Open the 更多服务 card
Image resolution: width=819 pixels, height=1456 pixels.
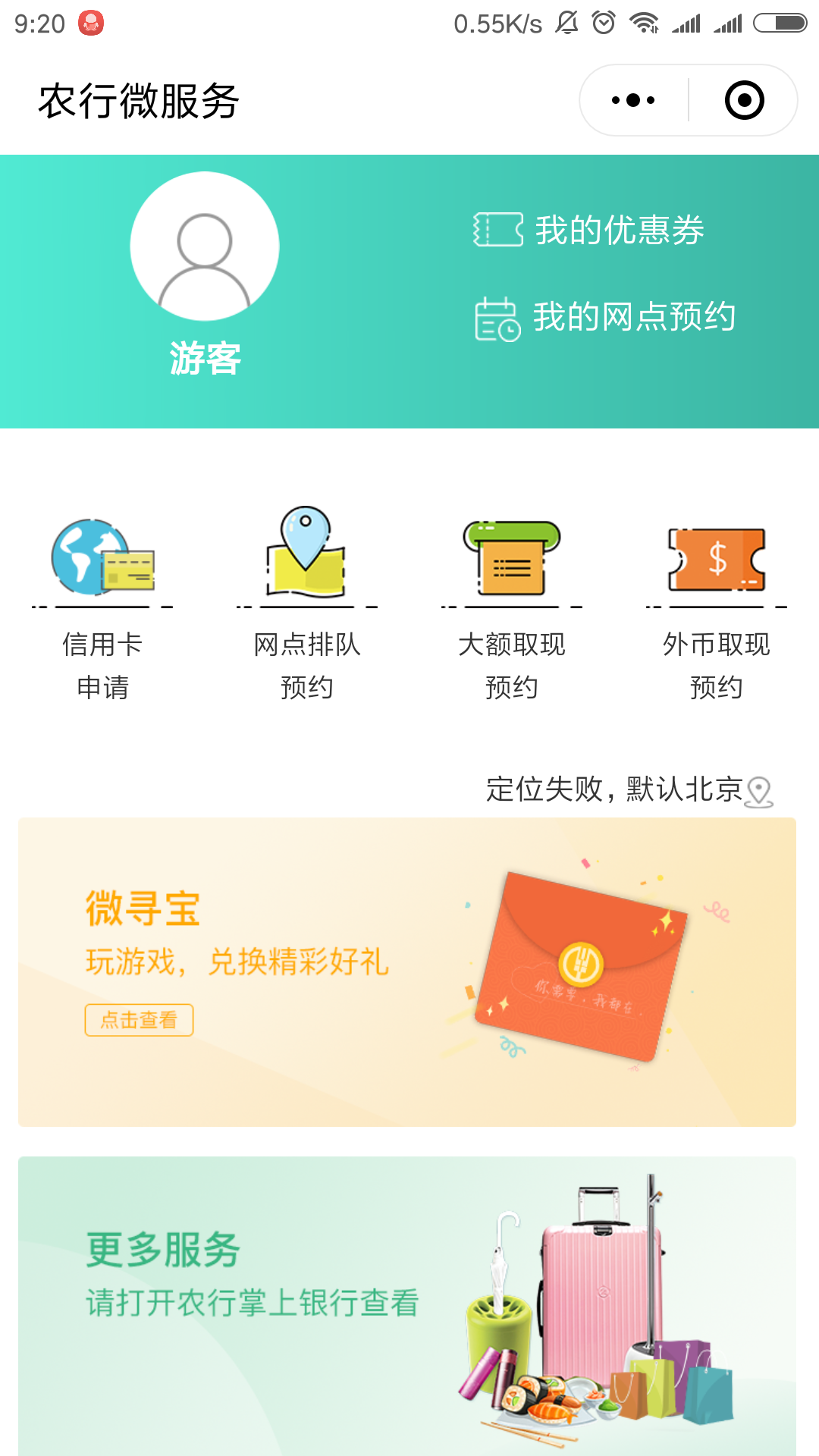tap(407, 1304)
